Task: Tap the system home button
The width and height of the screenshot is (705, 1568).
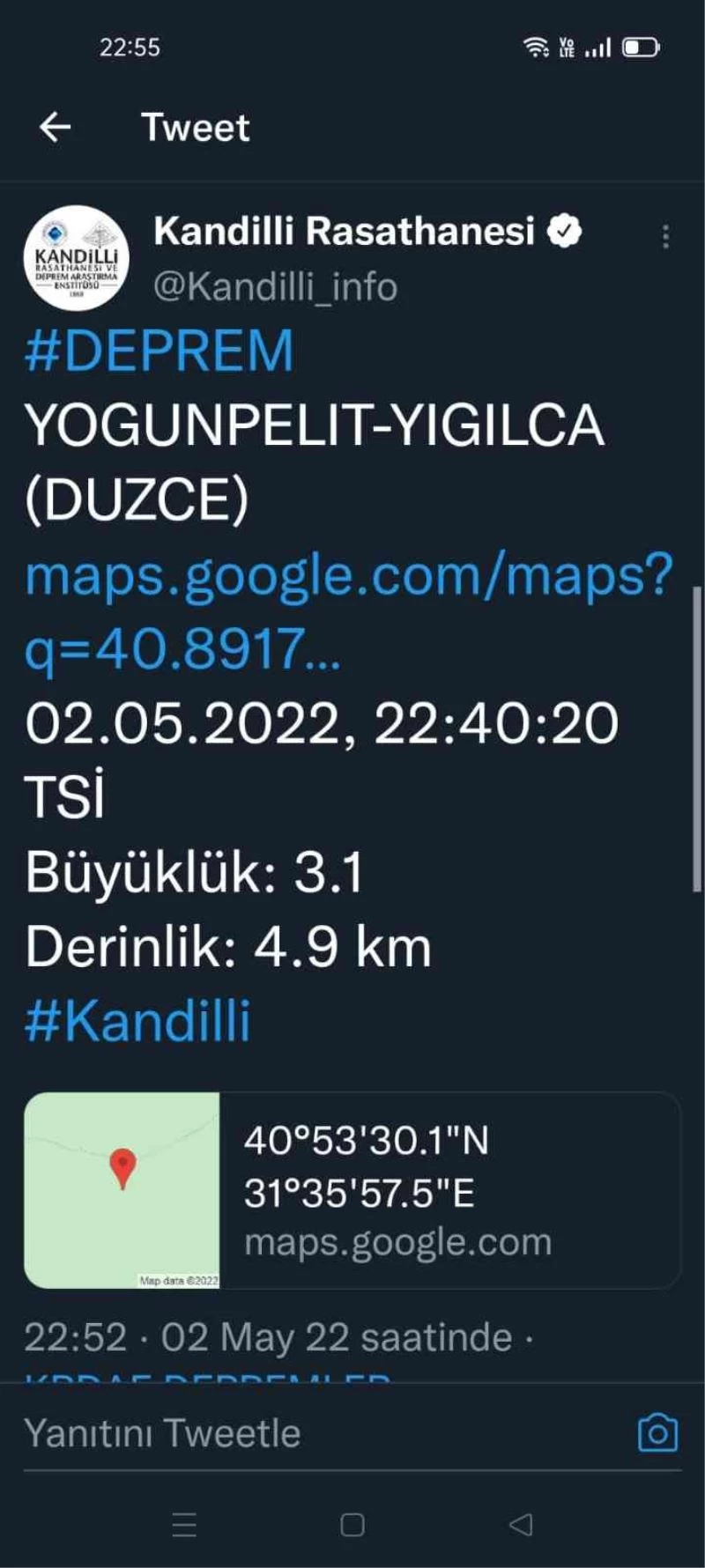Action: pyautogui.click(x=352, y=1525)
